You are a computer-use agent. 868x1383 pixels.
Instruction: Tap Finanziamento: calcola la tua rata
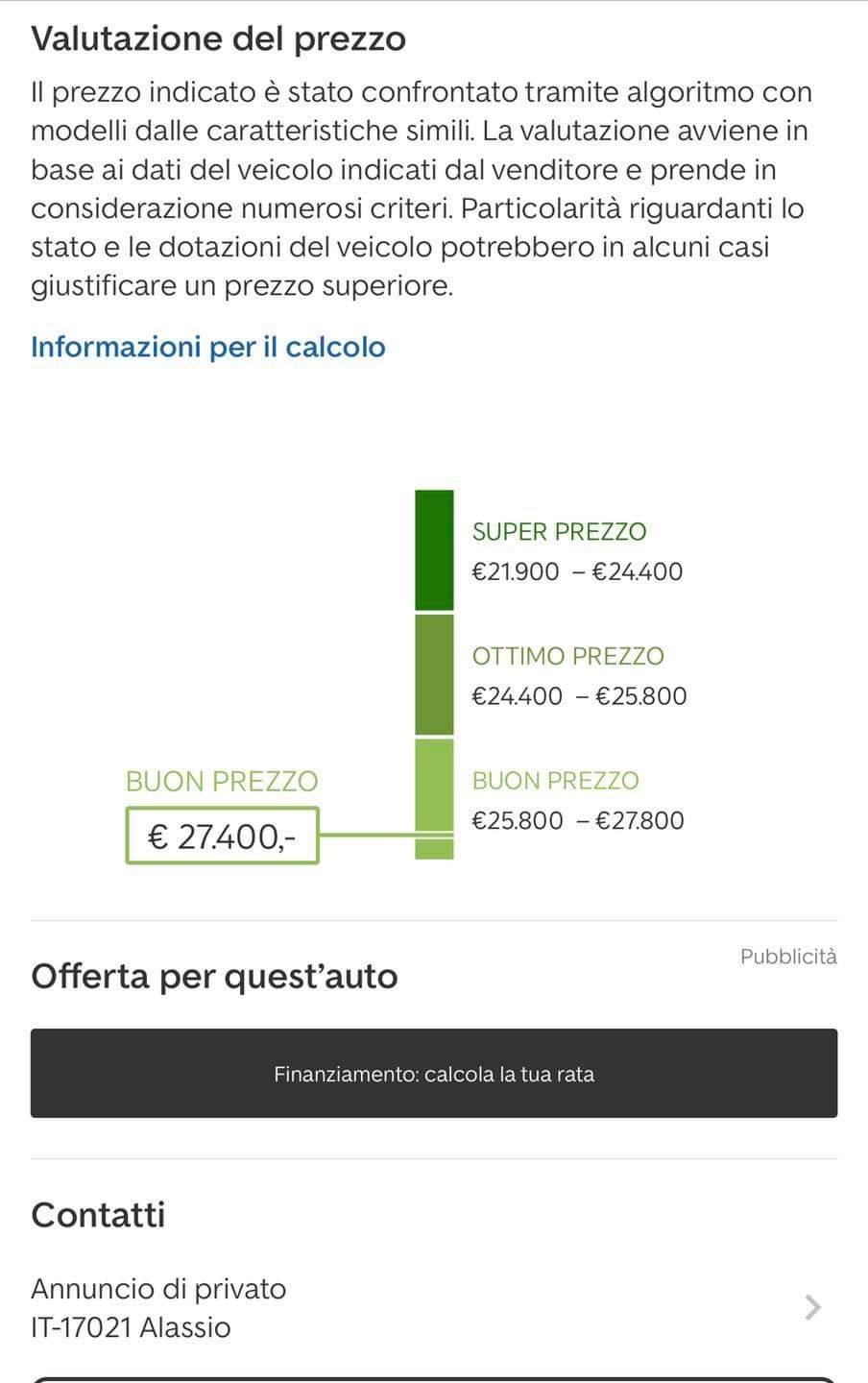point(434,1074)
